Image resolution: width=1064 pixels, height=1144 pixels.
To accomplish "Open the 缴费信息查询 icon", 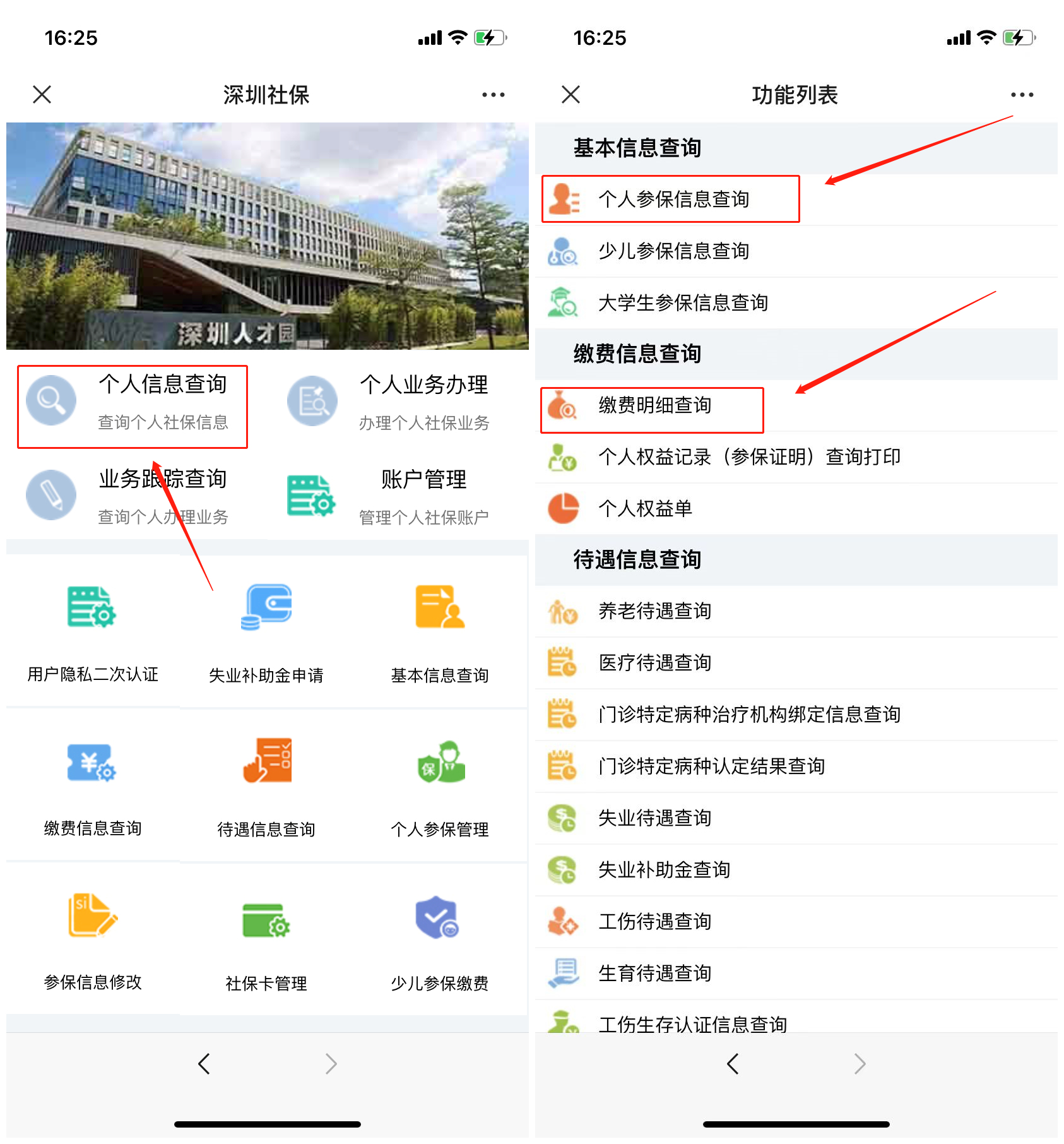I will click(92, 764).
